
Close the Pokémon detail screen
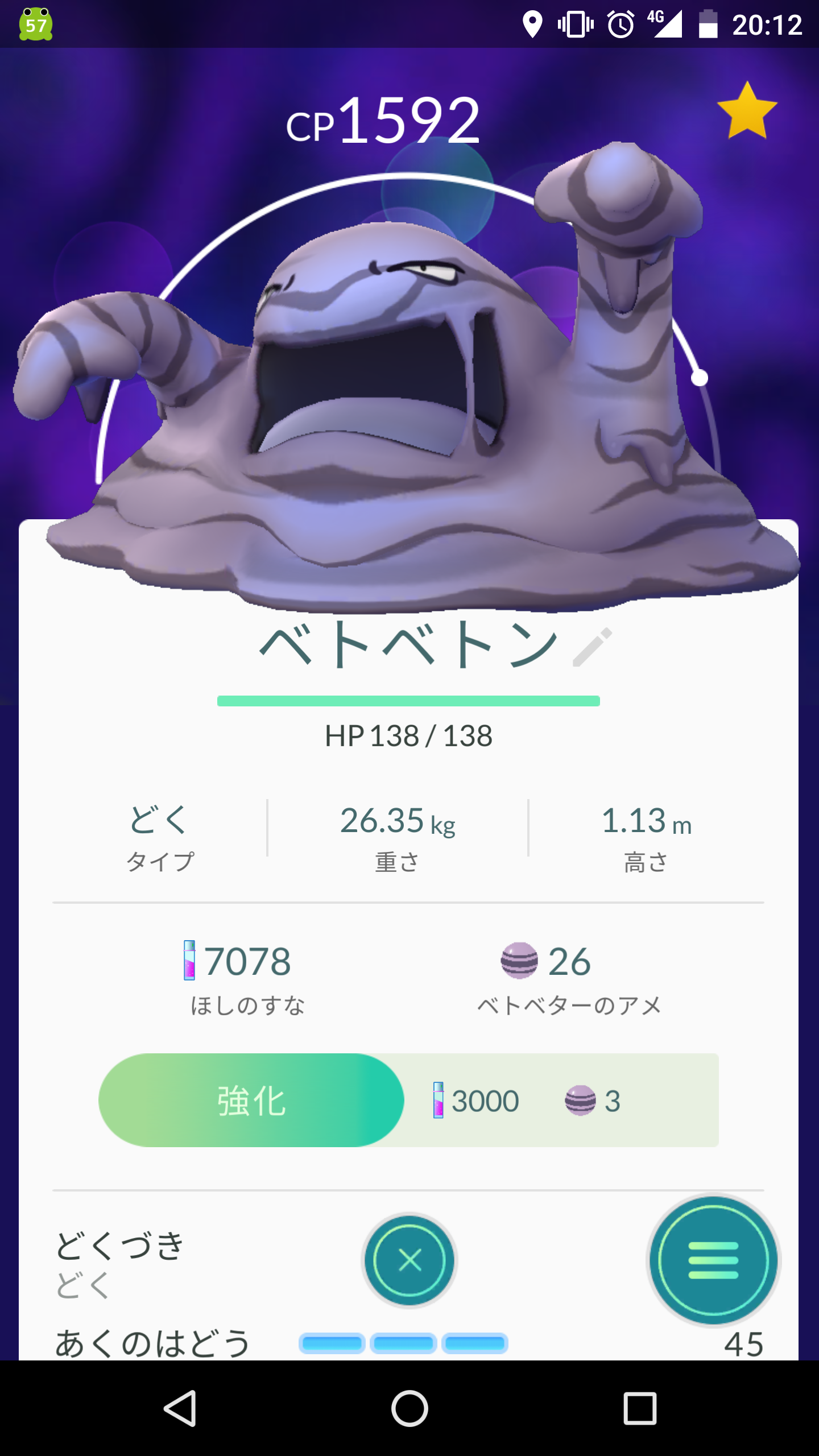pos(409,1260)
